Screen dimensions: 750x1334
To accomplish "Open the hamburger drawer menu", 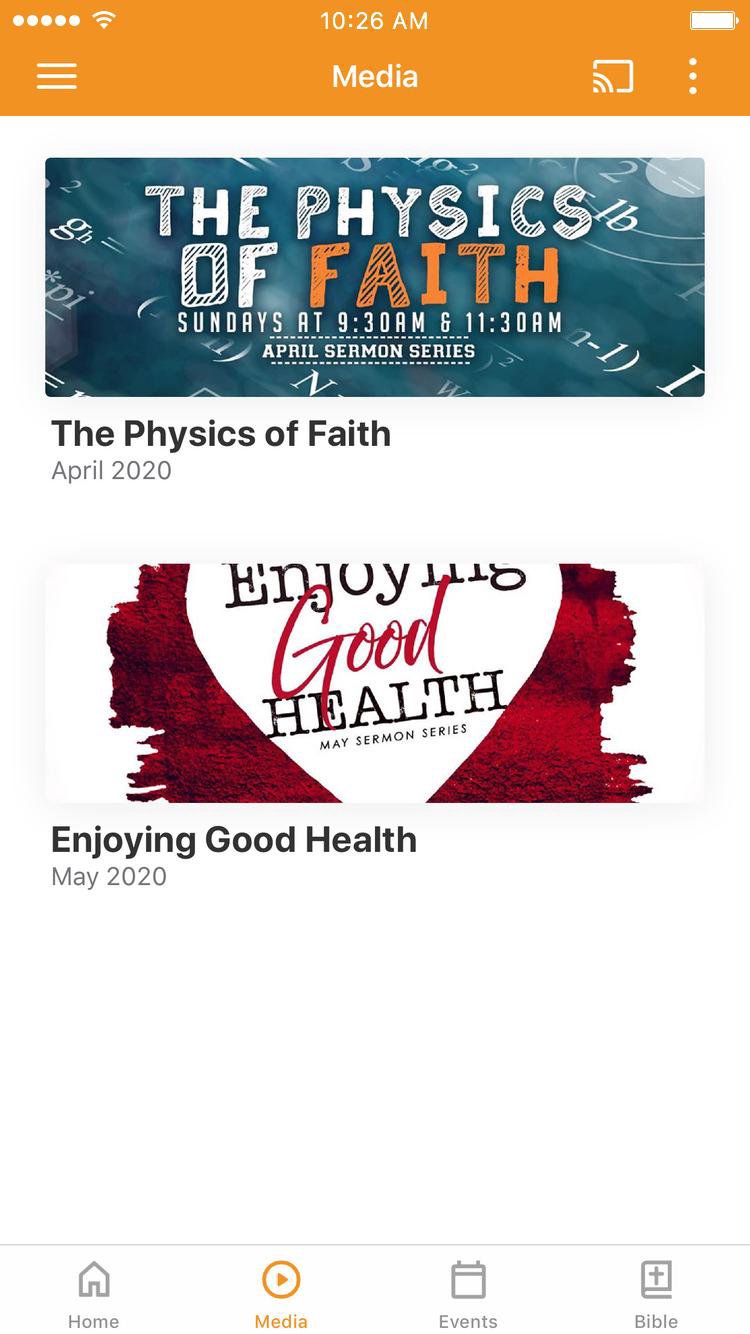I will point(57,77).
